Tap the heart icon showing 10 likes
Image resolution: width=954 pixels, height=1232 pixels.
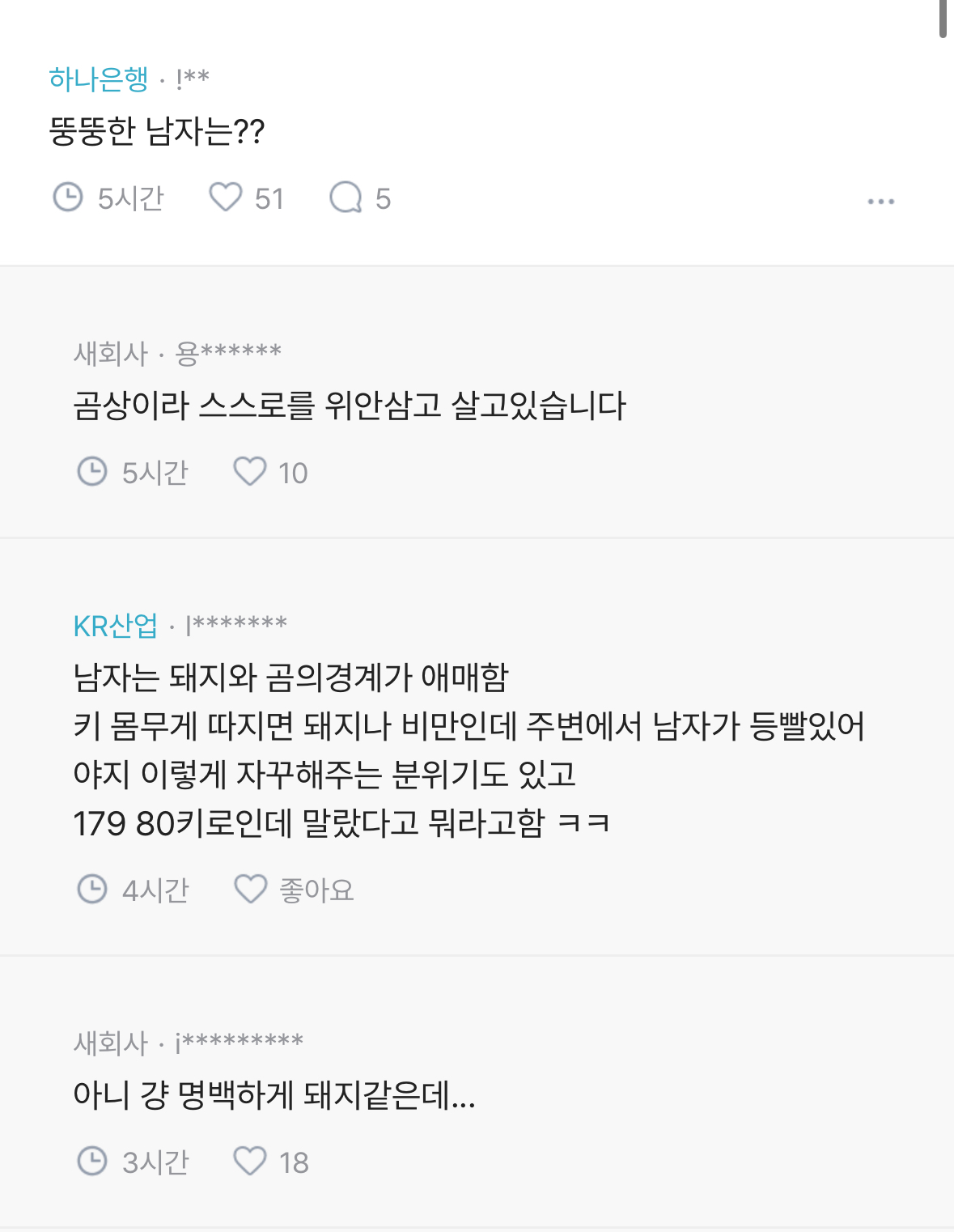[x=252, y=473]
